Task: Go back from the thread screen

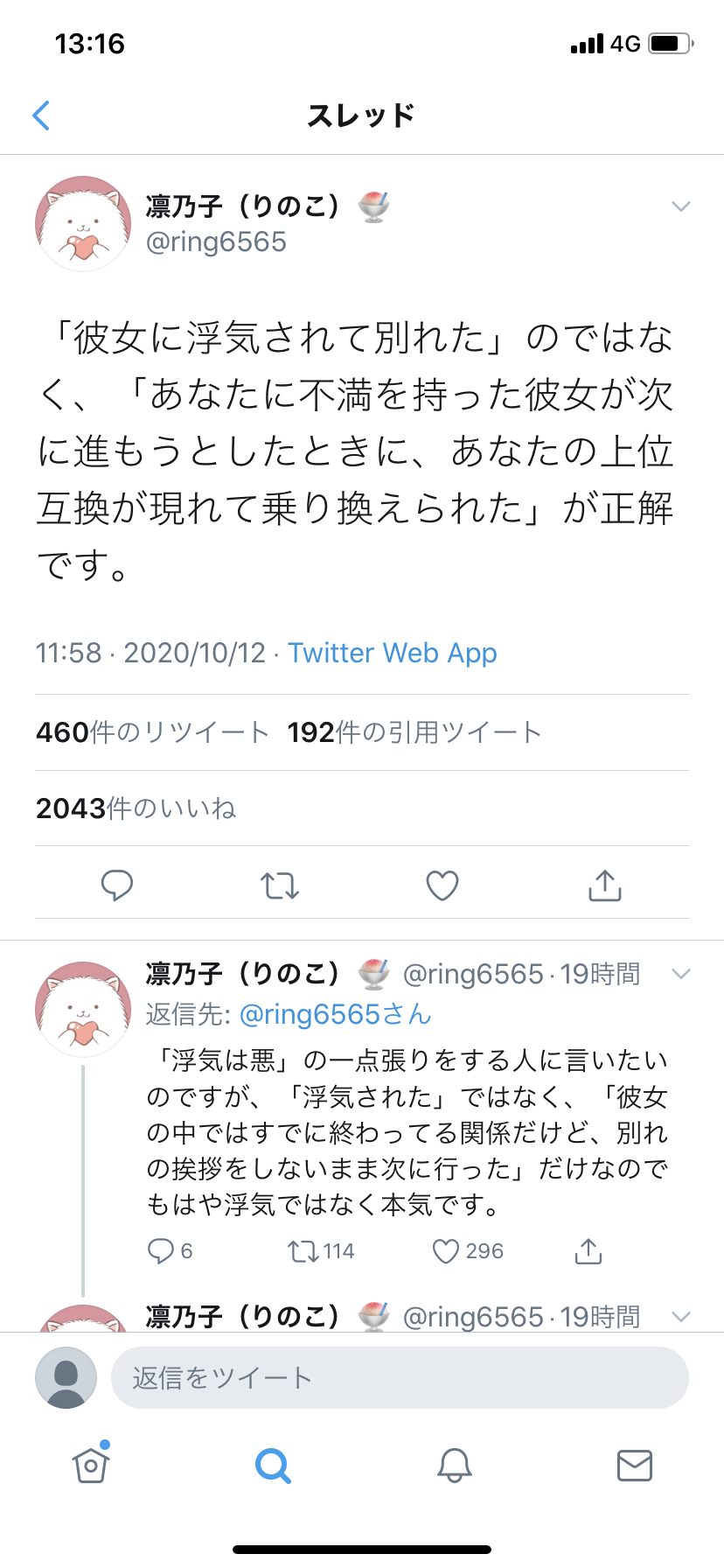Action: pos(41,115)
